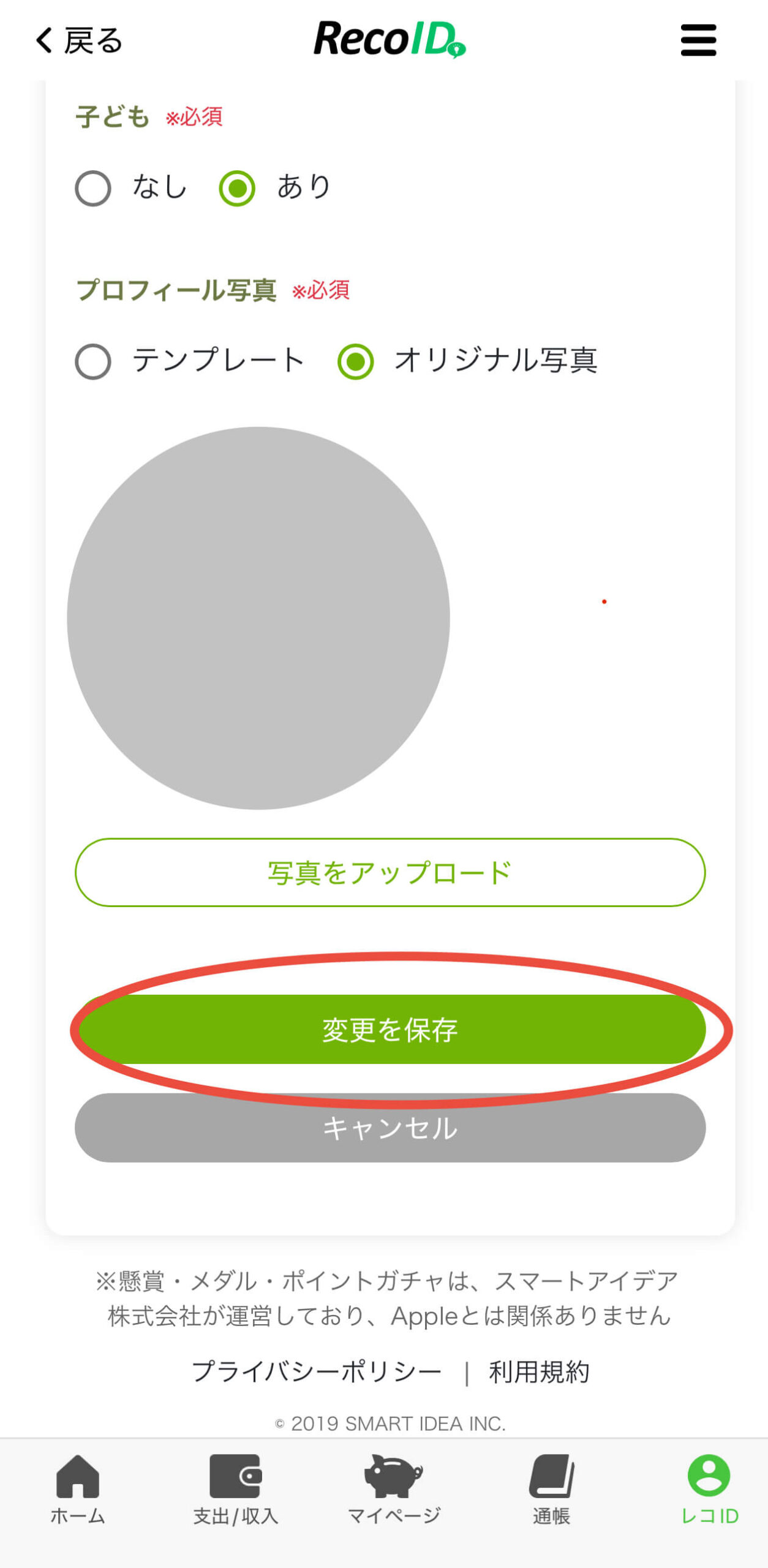Open the hamburger menu
This screenshot has height=1568, width=768.
pos(698,40)
